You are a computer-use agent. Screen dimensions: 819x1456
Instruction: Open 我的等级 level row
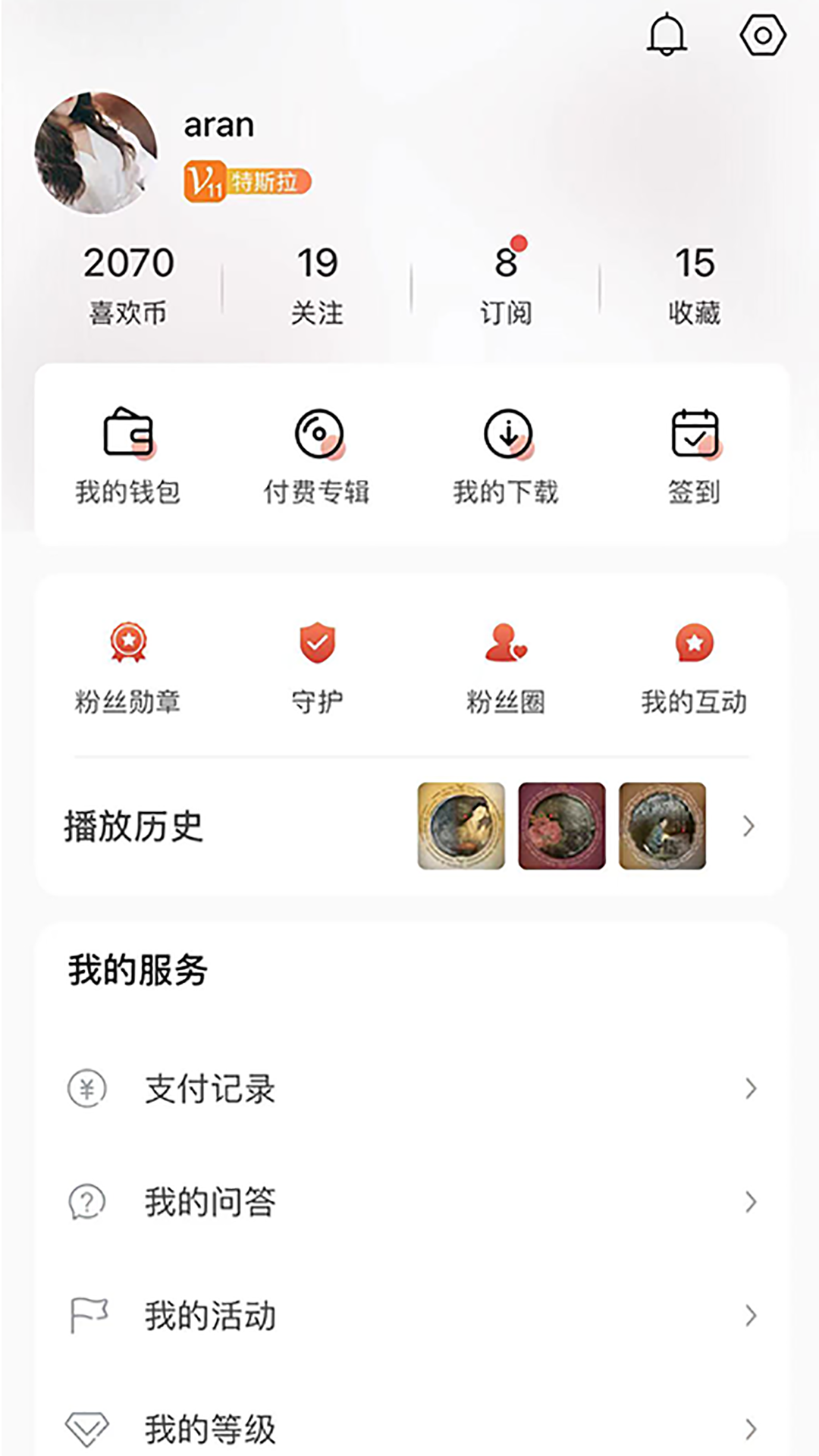[x=409, y=1429]
